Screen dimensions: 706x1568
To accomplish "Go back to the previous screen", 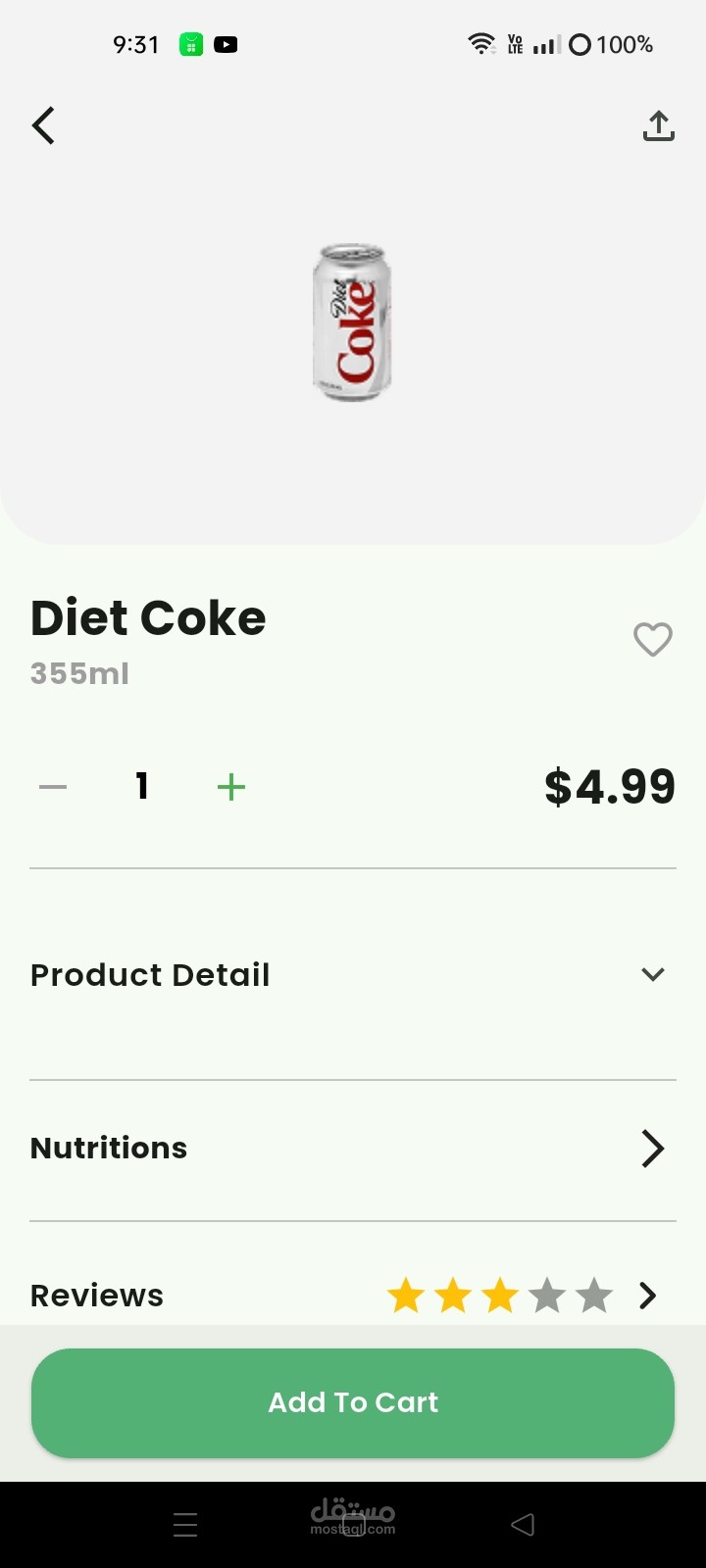I will coord(44,125).
